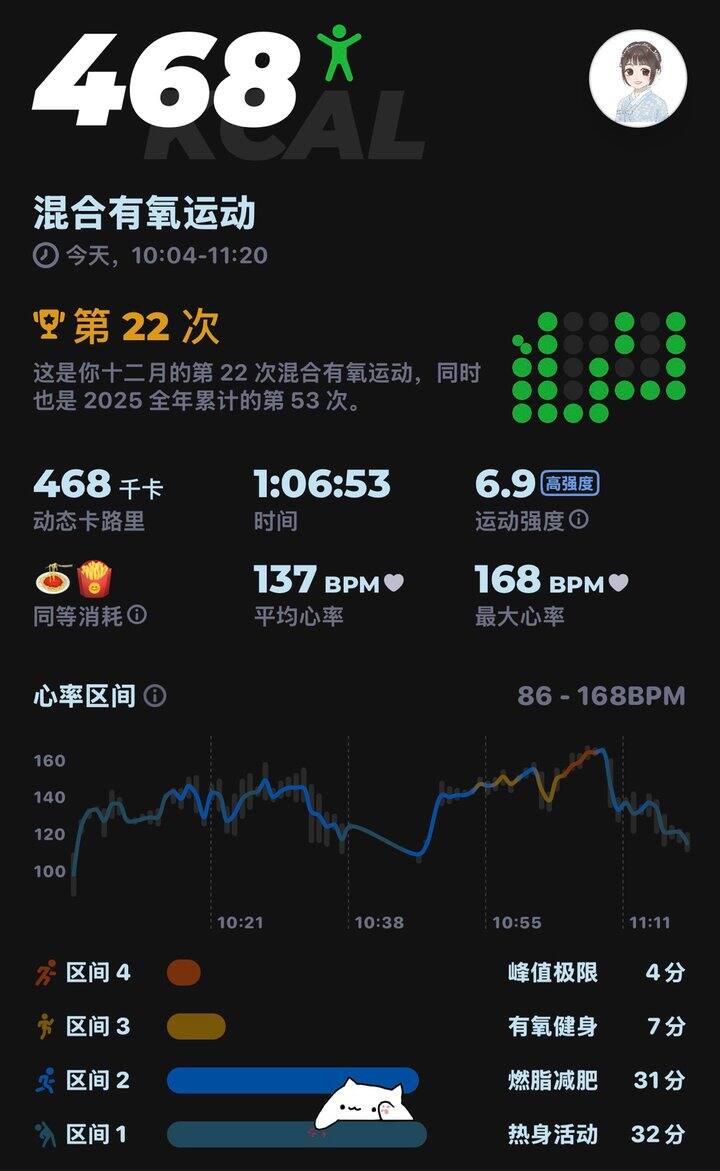Open the 心率区间 info icon
This screenshot has height=1171, width=720.
(x=155, y=696)
